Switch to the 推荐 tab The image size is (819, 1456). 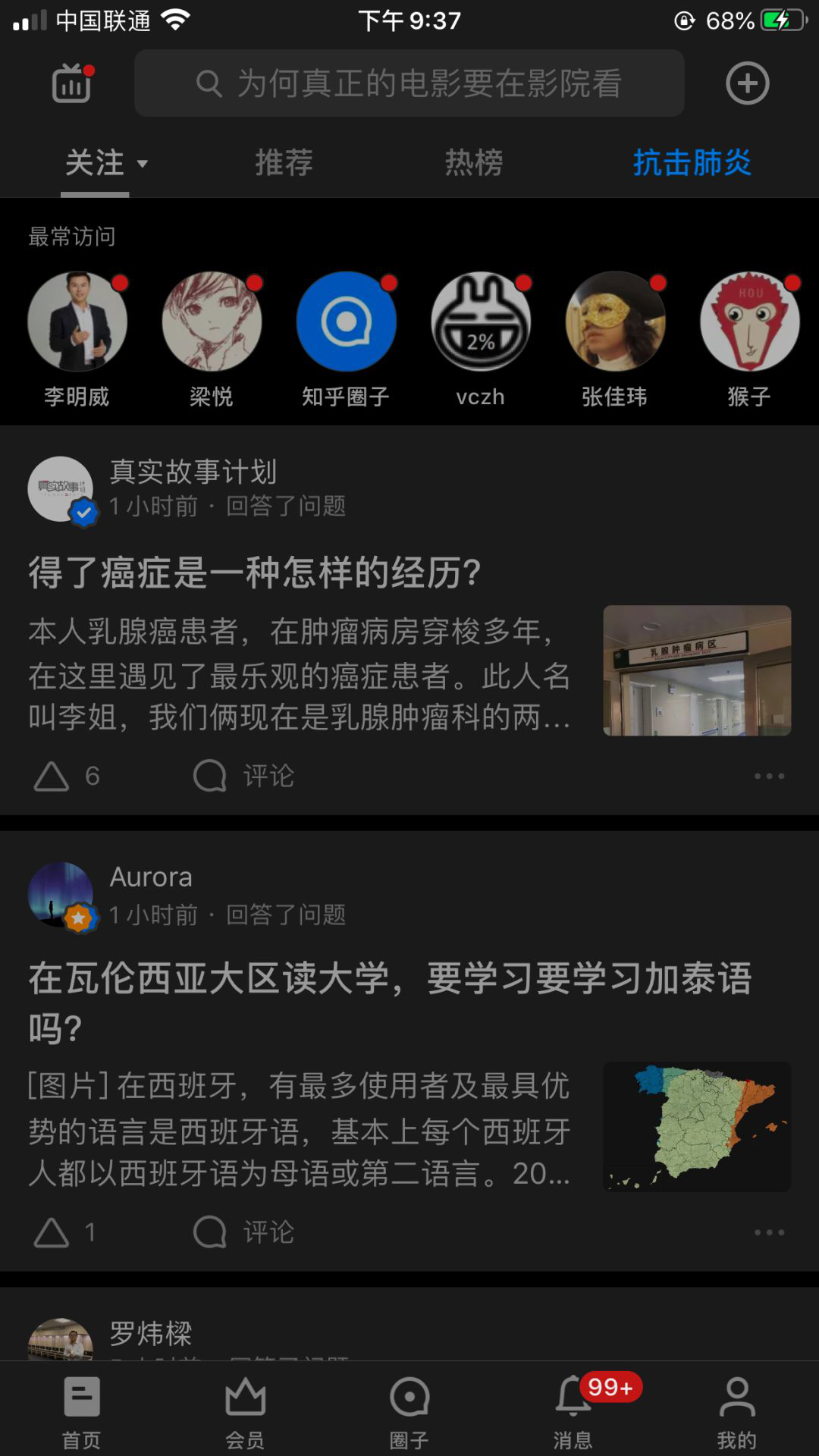pyautogui.click(x=284, y=163)
